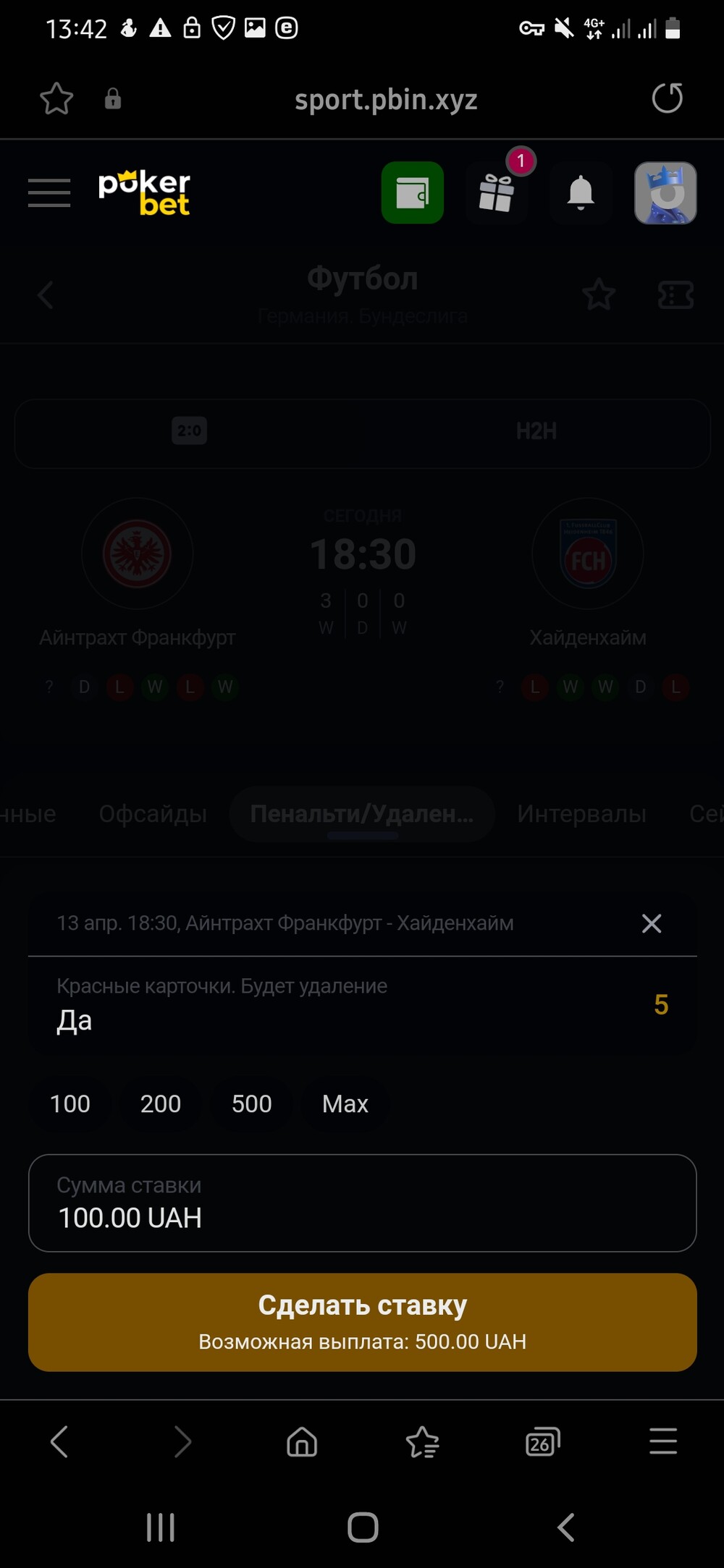This screenshot has width=724, height=1568.
Task: Reload the page in the browser
Action: click(667, 98)
